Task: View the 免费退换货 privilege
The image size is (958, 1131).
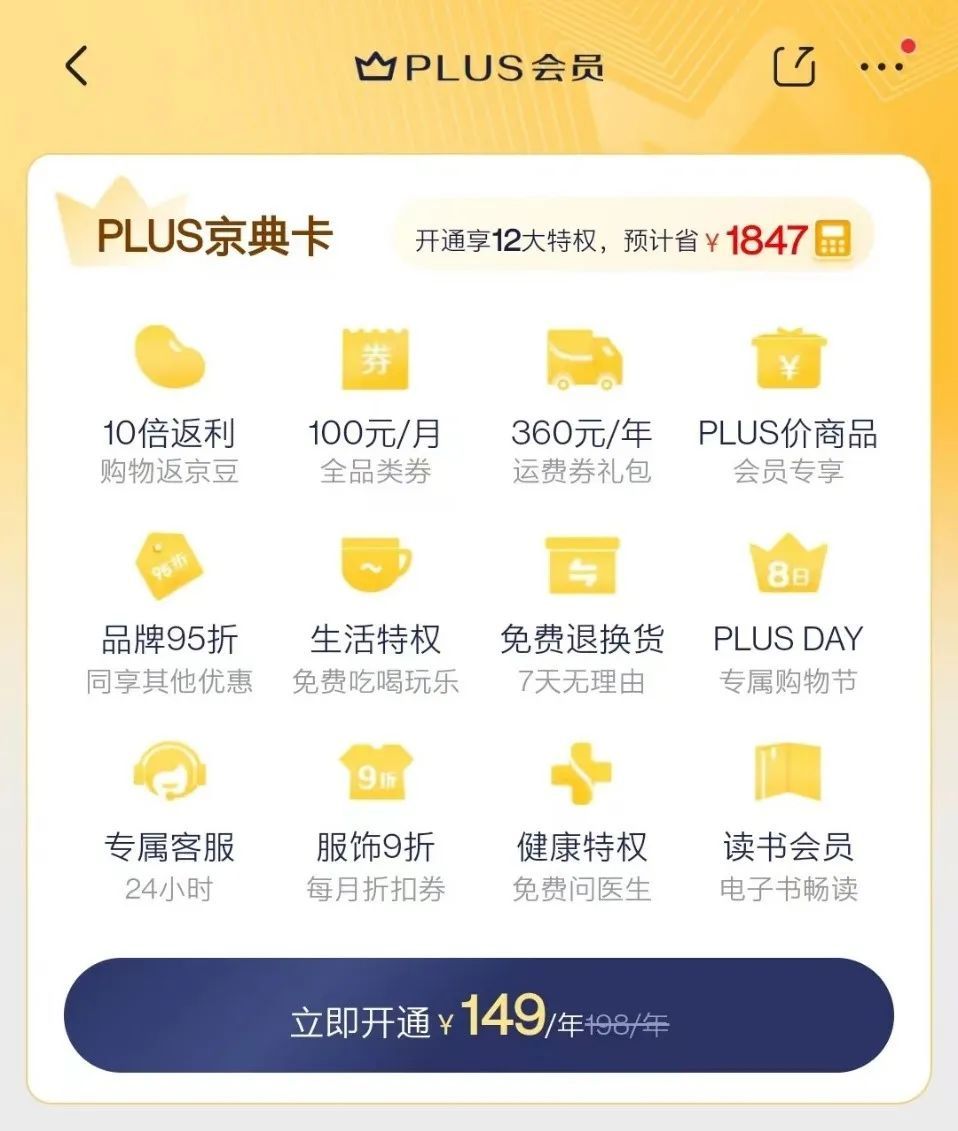Action: [x=582, y=612]
